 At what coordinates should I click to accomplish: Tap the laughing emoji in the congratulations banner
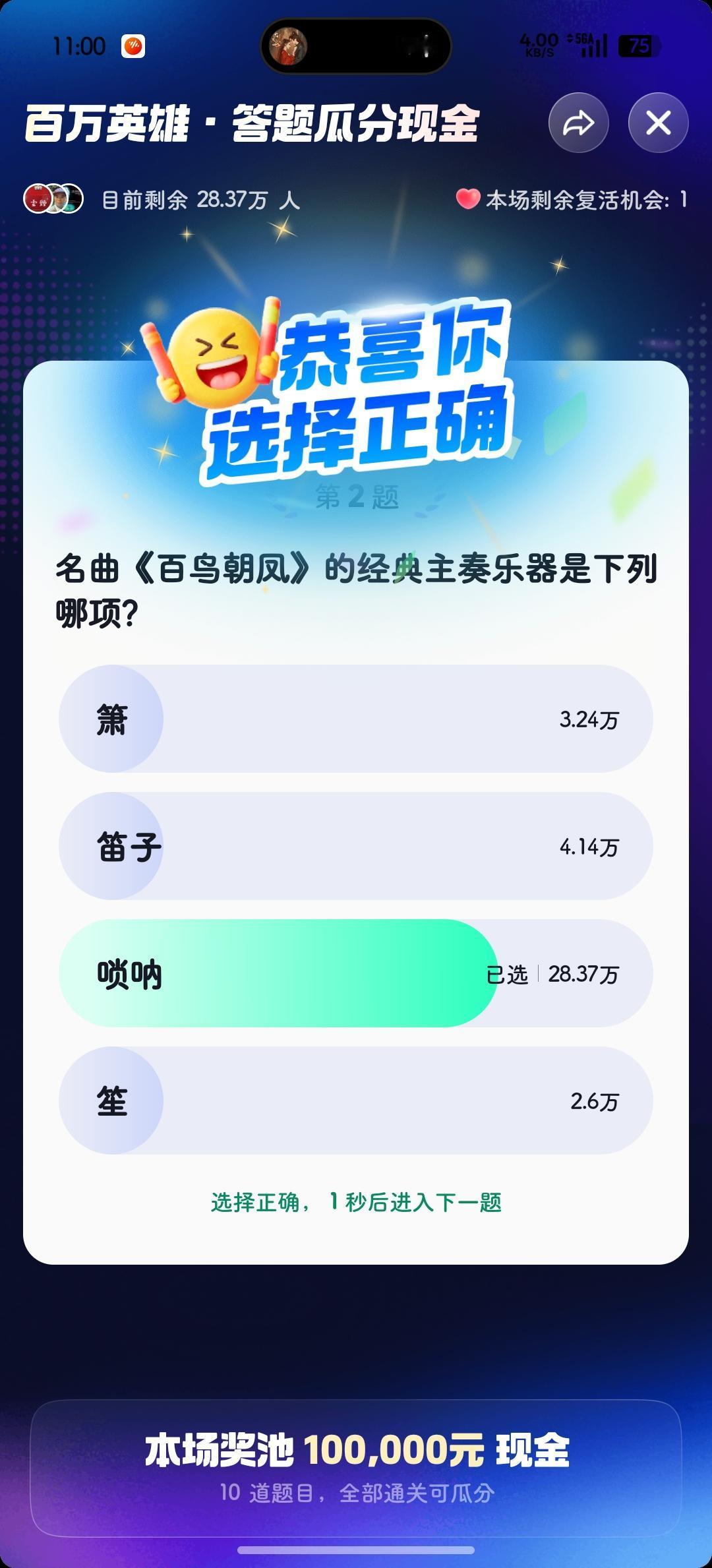(x=218, y=359)
